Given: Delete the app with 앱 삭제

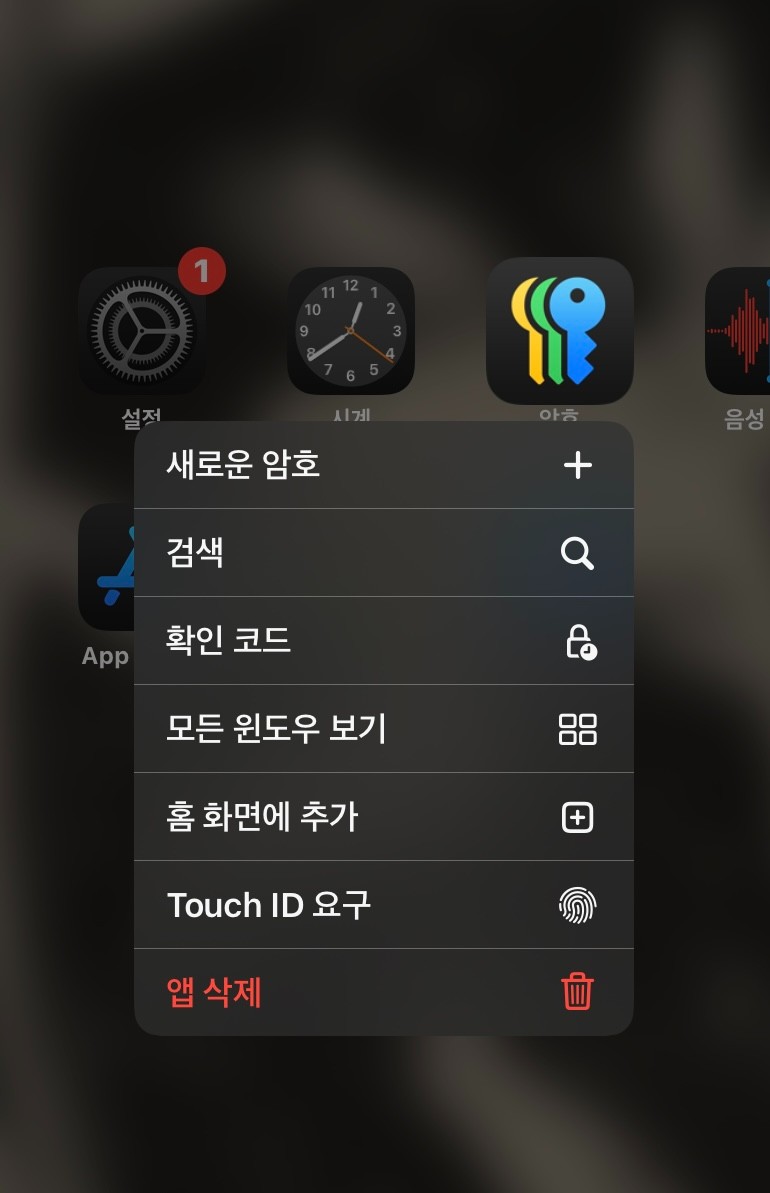Looking at the screenshot, I should 383,992.
